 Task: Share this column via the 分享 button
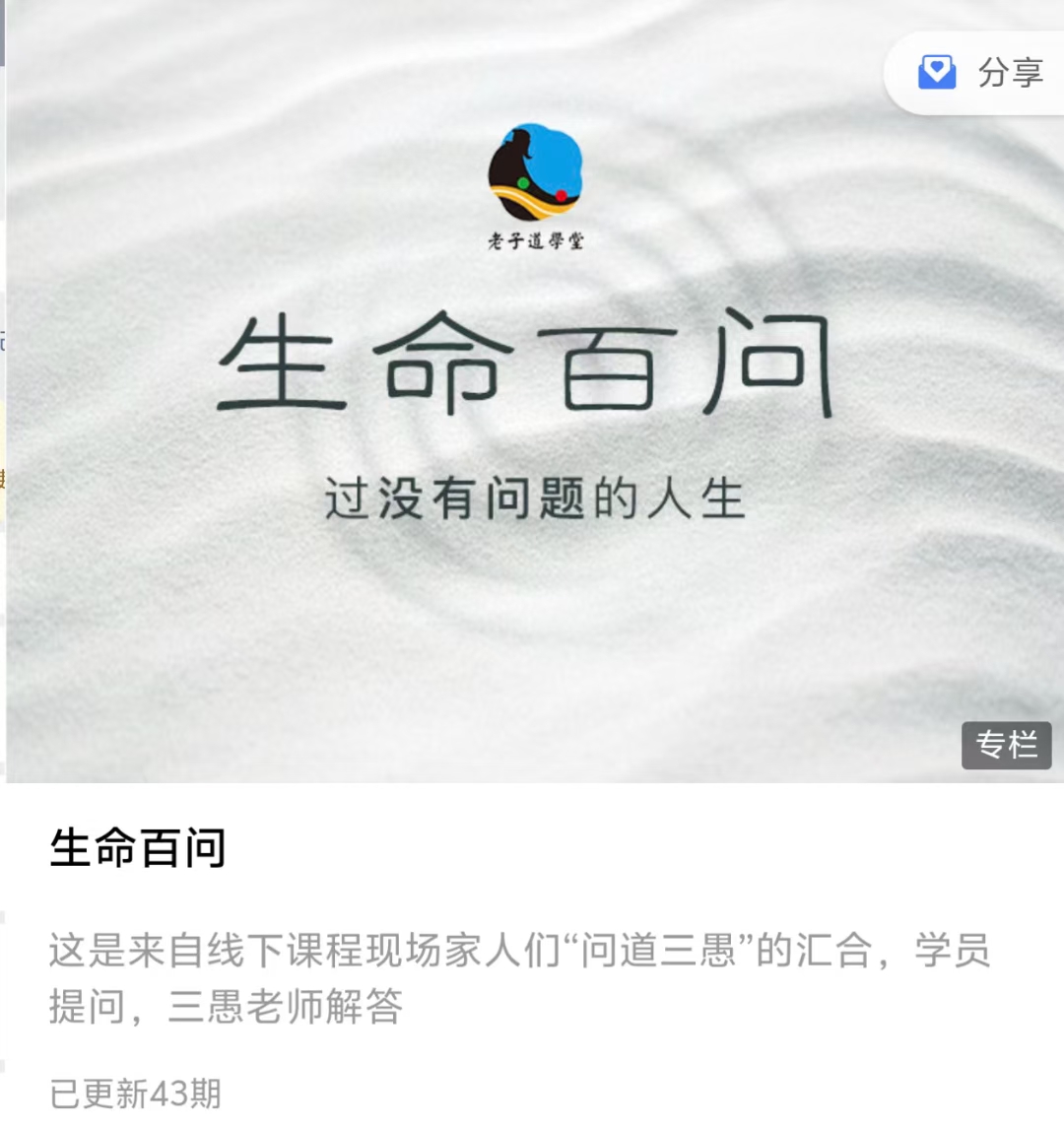(x=979, y=73)
